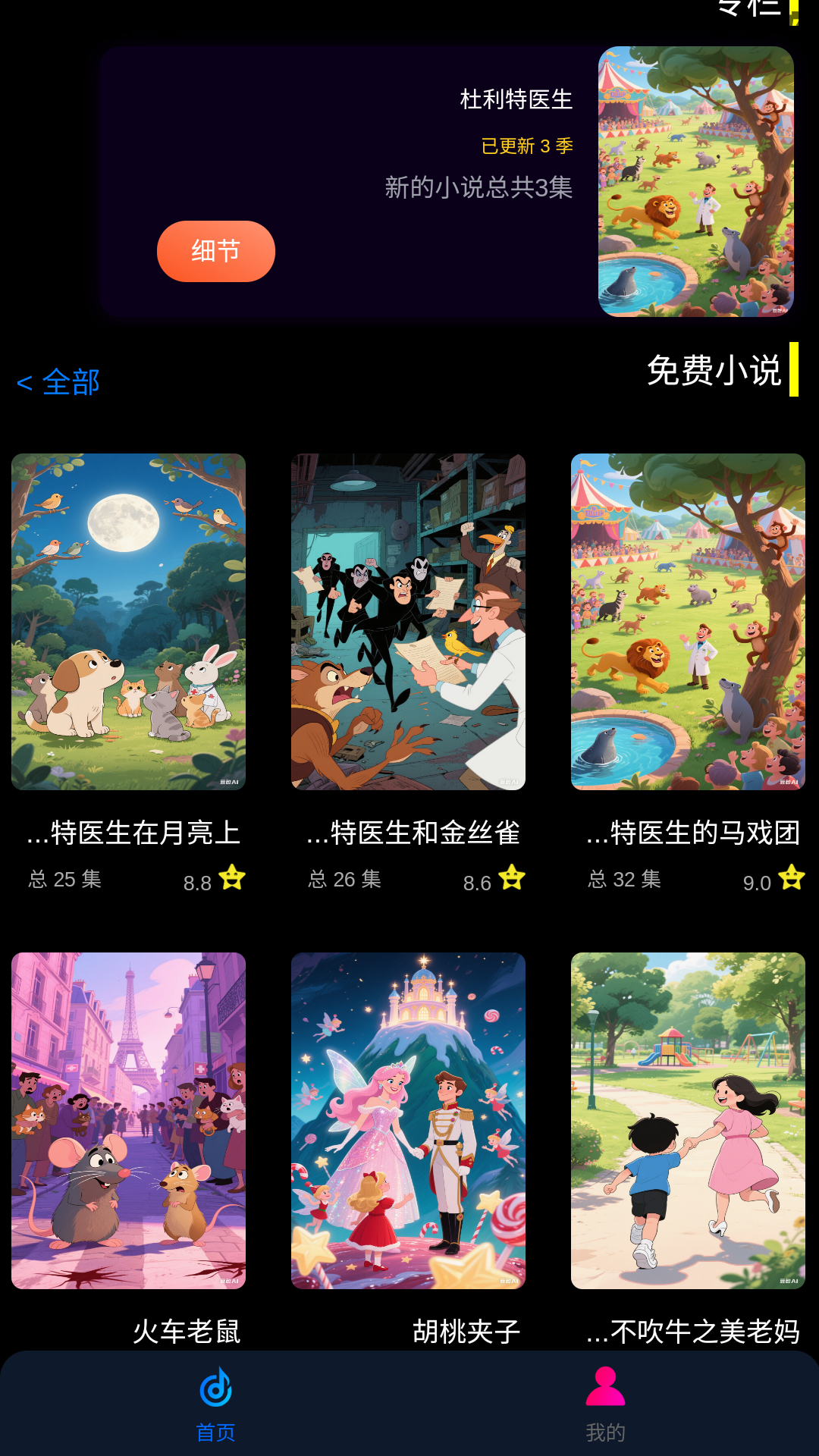Switch to the 我的 tab

click(x=605, y=1404)
